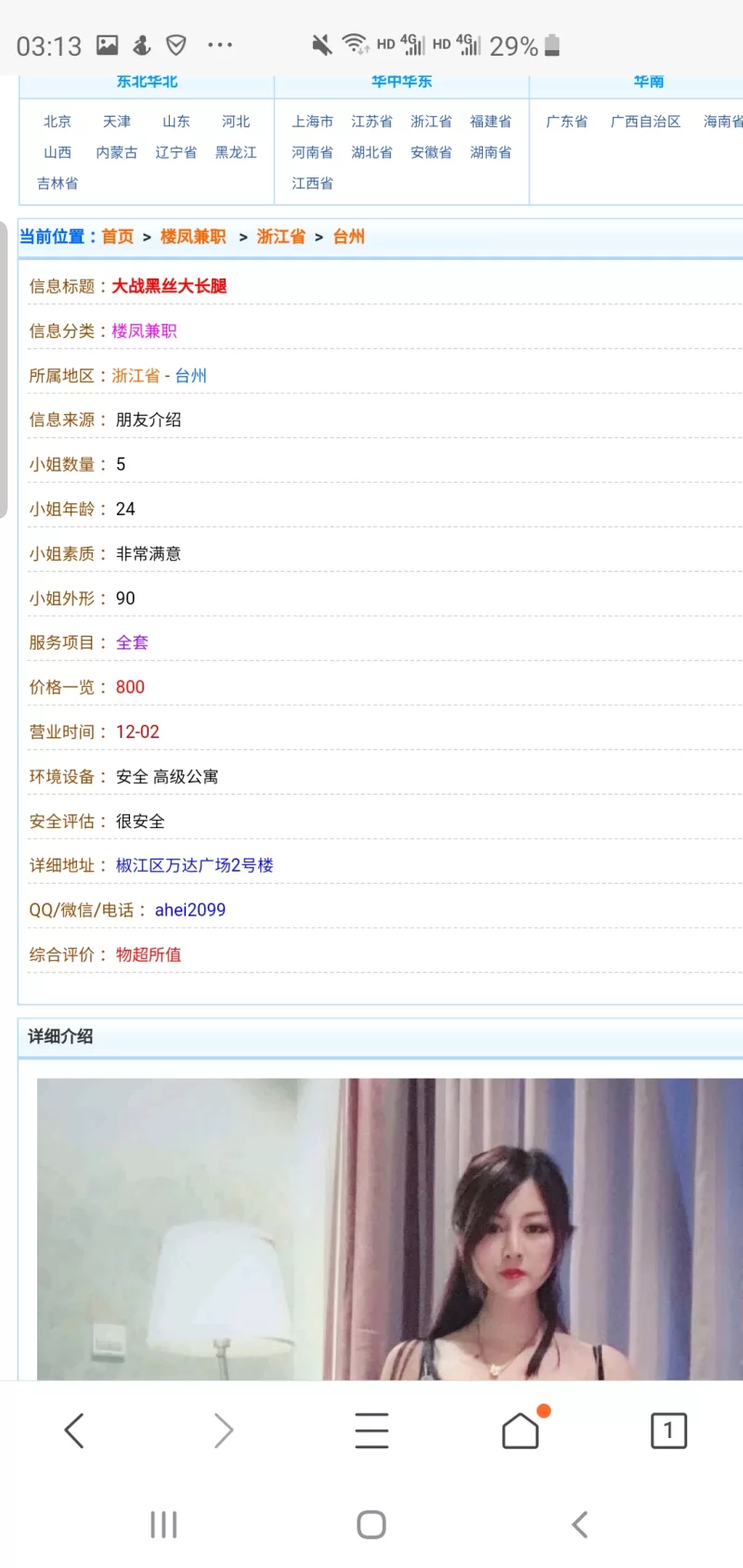Go to 首页 in the breadcrumb
Image resolution: width=743 pixels, height=1568 pixels.
point(118,237)
